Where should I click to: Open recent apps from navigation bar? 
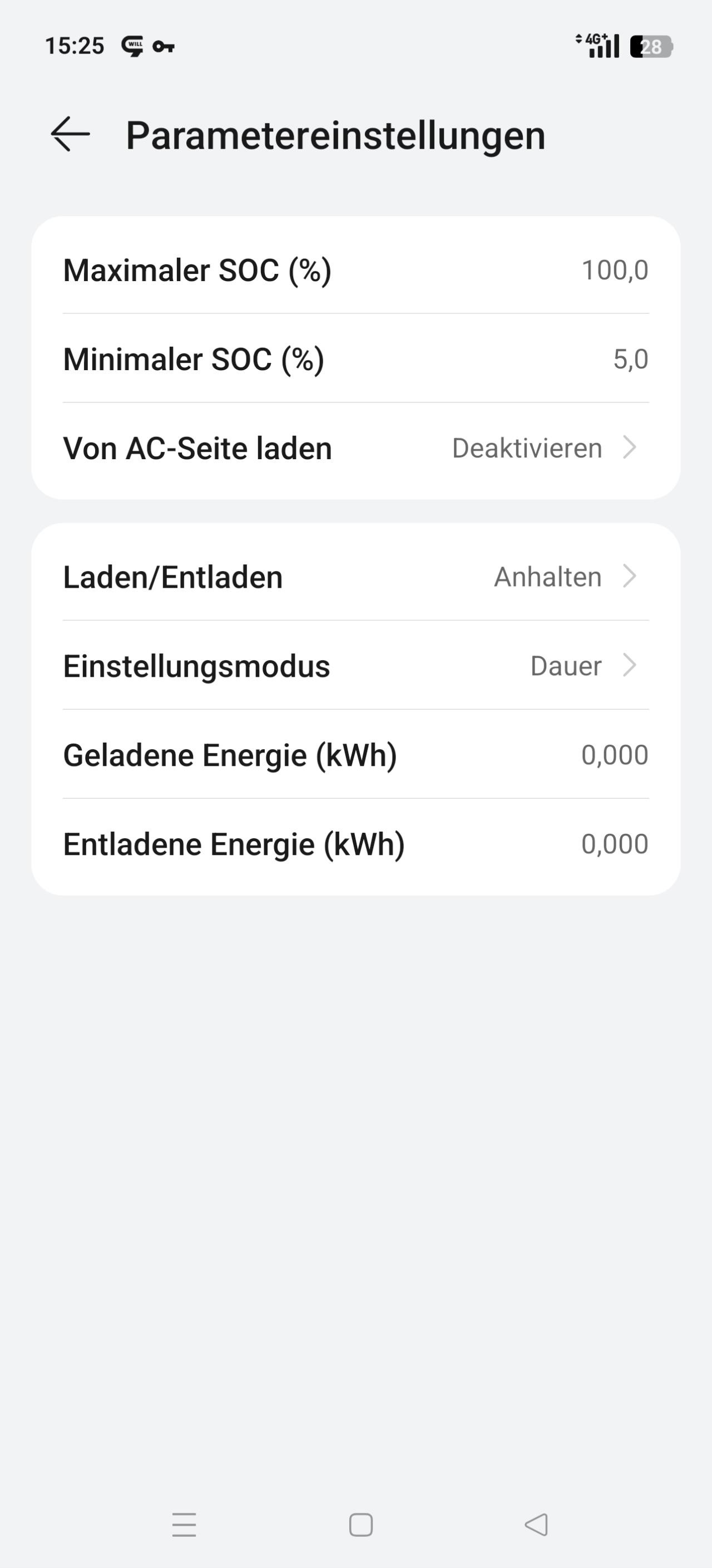click(x=184, y=1524)
